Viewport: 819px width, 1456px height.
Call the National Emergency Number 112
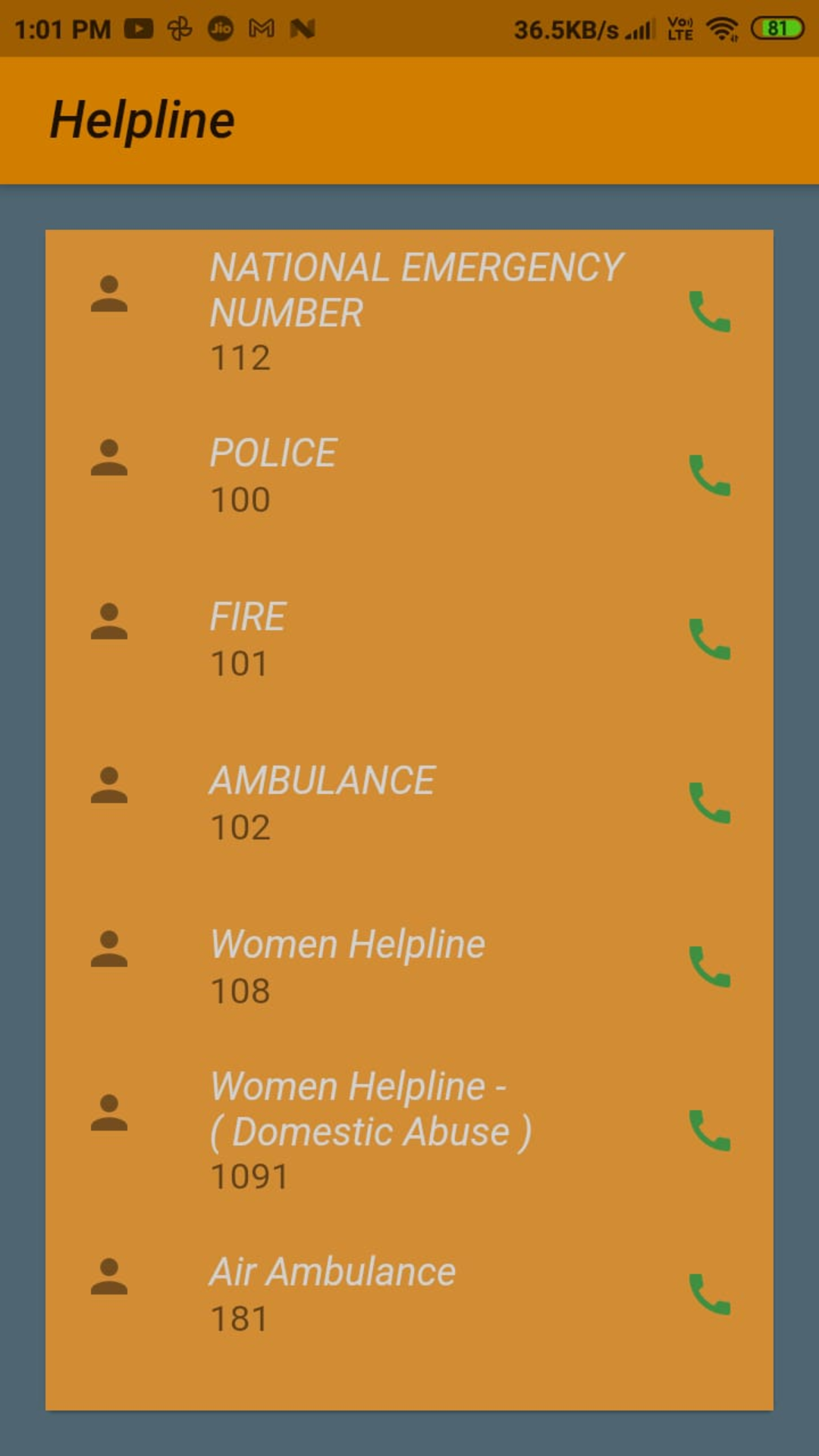pos(710,312)
